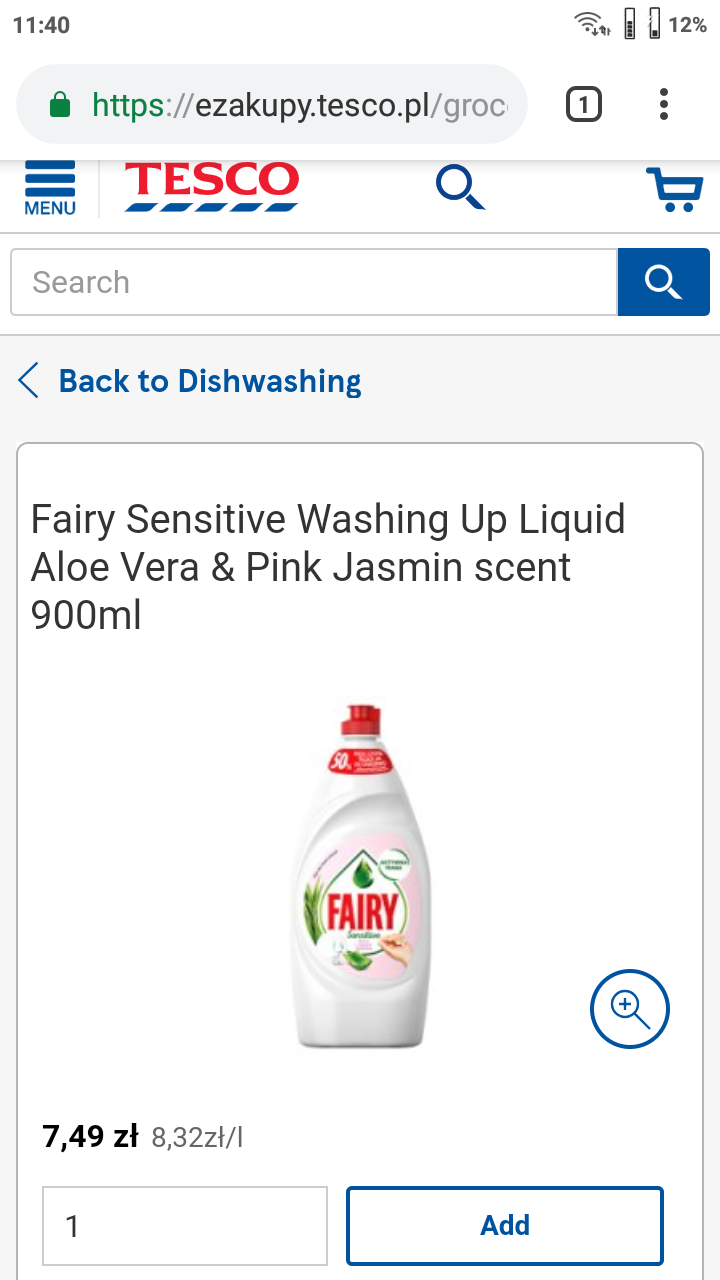The width and height of the screenshot is (720, 1280).
Task: Open the browser tab switcher
Action: coord(584,105)
